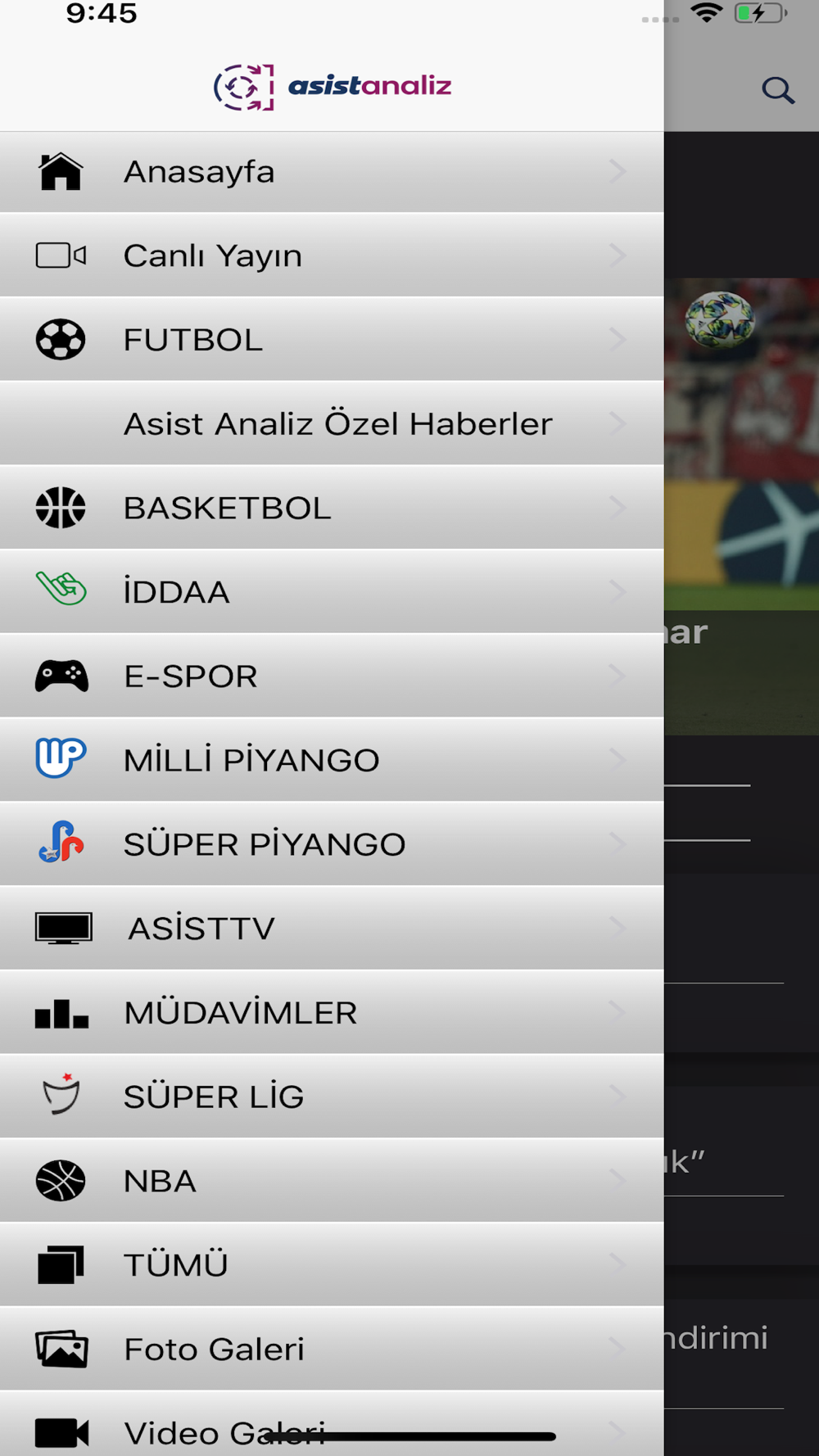Select the FUTBOL menu row

click(332, 340)
